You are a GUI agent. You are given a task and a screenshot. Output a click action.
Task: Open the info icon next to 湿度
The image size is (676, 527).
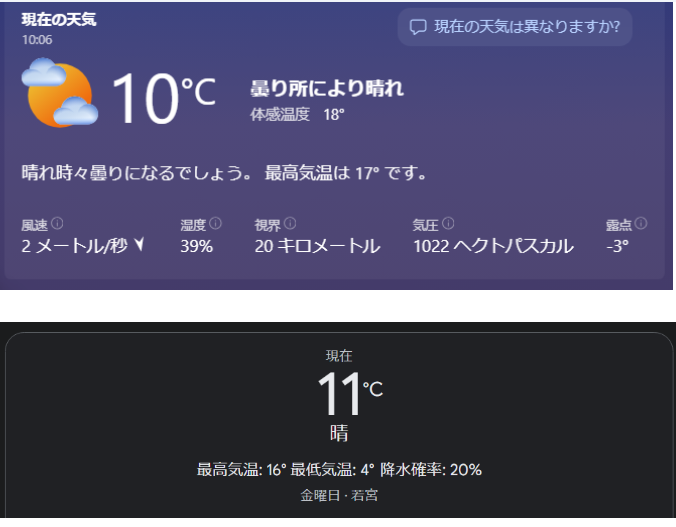pyautogui.click(x=215, y=224)
